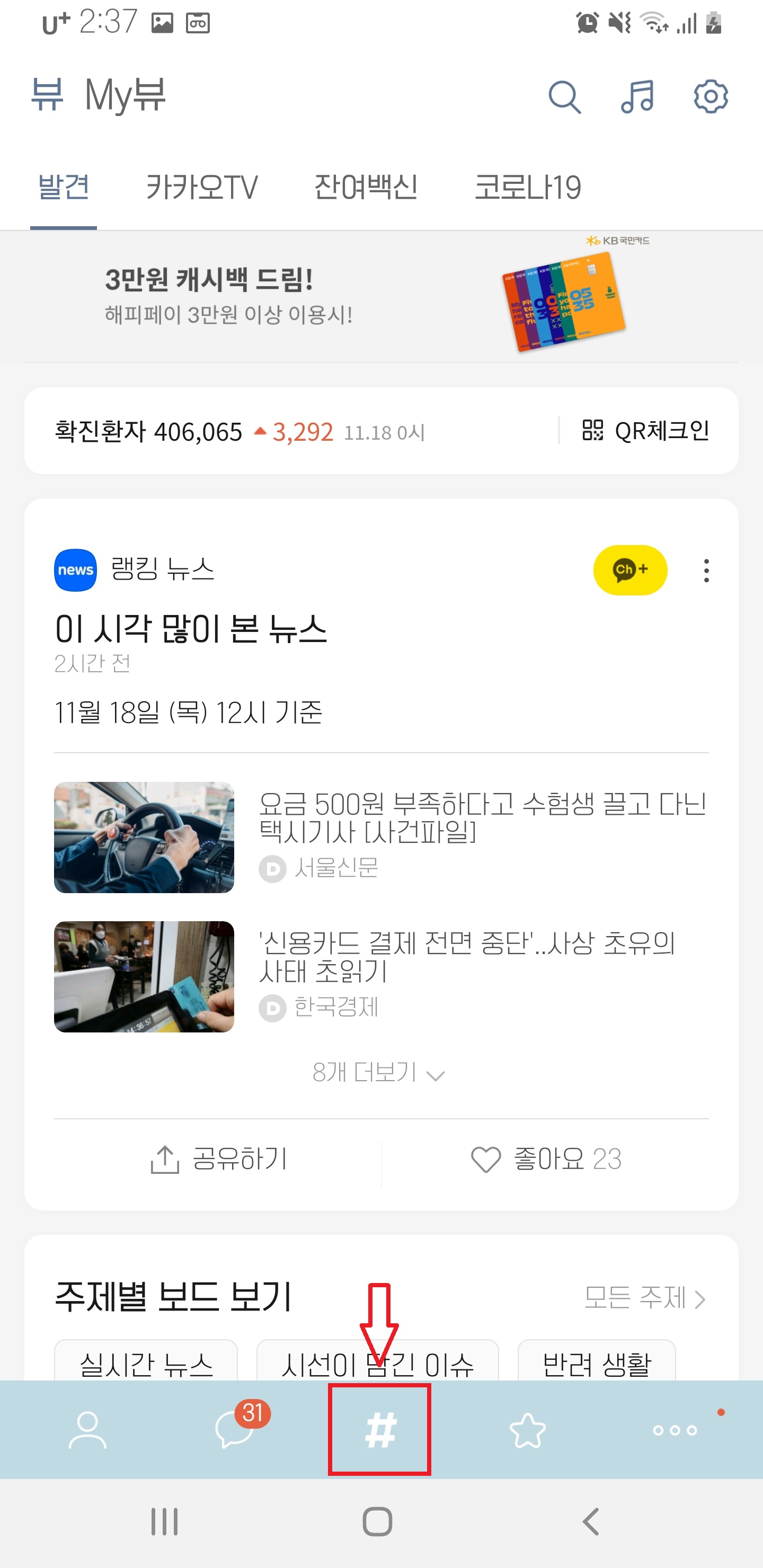Open the 랭킹 뉴스 card overflow menu
763x1568 pixels.
pyautogui.click(x=706, y=570)
